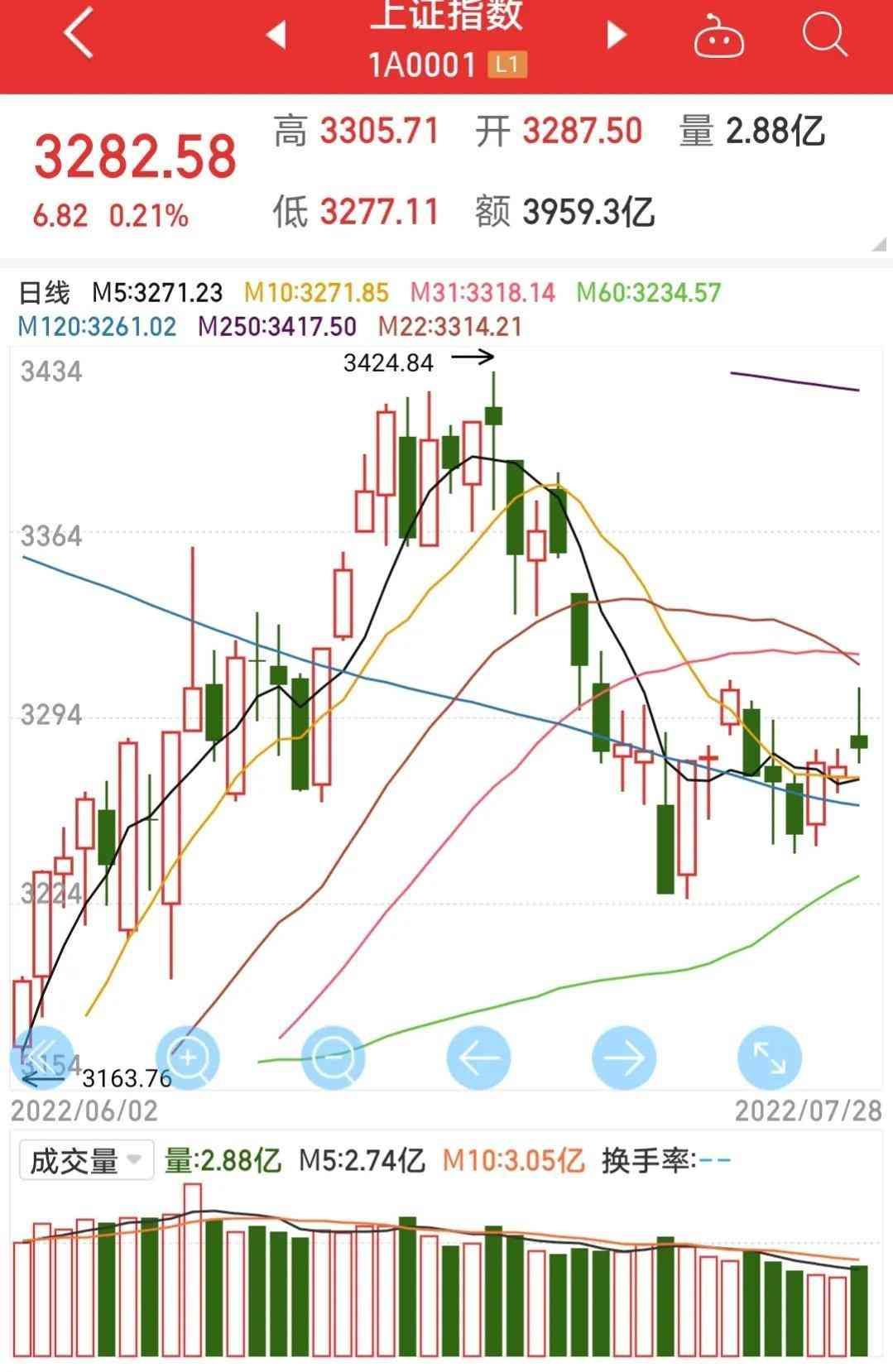The height and width of the screenshot is (1372, 893).
Task: Jump to chart start with double-left arrow
Action: (41, 1058)
